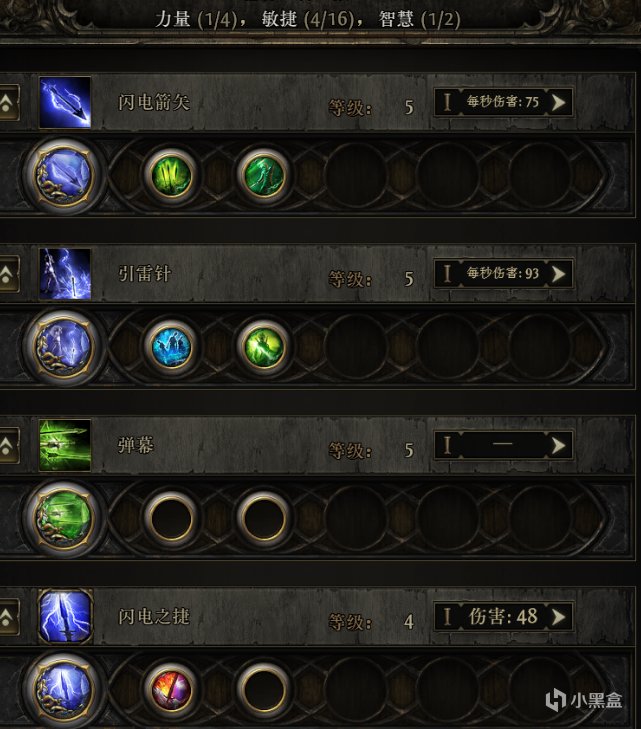Screen dimensions: 641x729
Task: Open the 闪电之捷 skill icon
Action: 65,616
